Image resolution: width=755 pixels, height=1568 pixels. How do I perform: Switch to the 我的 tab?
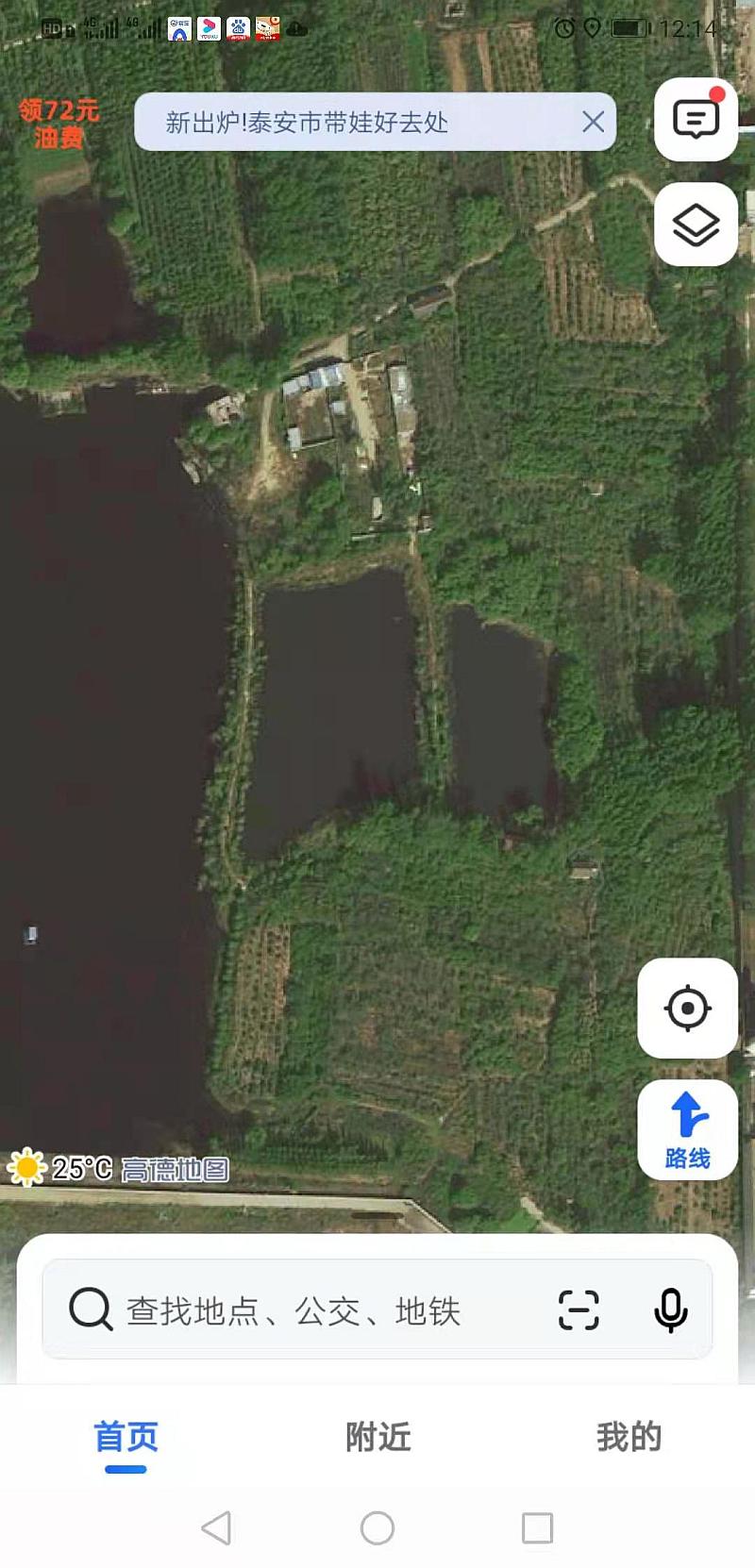(629, 1438)
